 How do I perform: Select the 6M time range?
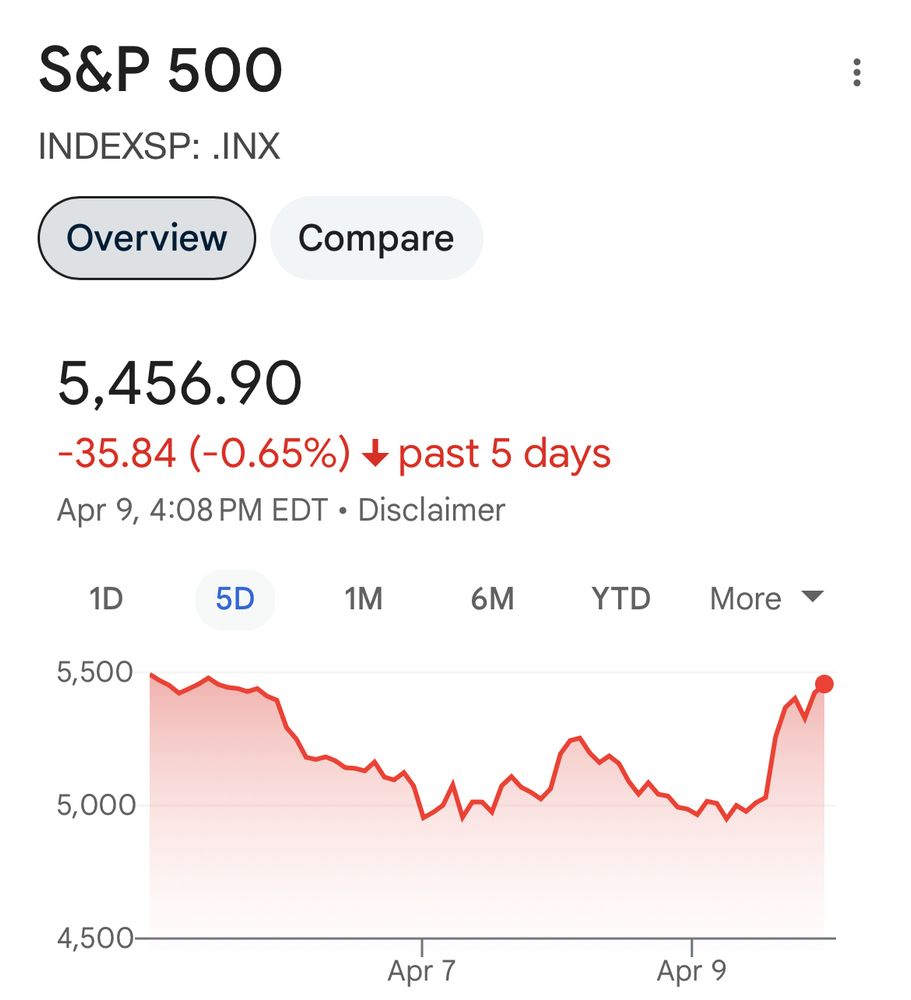click(x=492, y=598)
